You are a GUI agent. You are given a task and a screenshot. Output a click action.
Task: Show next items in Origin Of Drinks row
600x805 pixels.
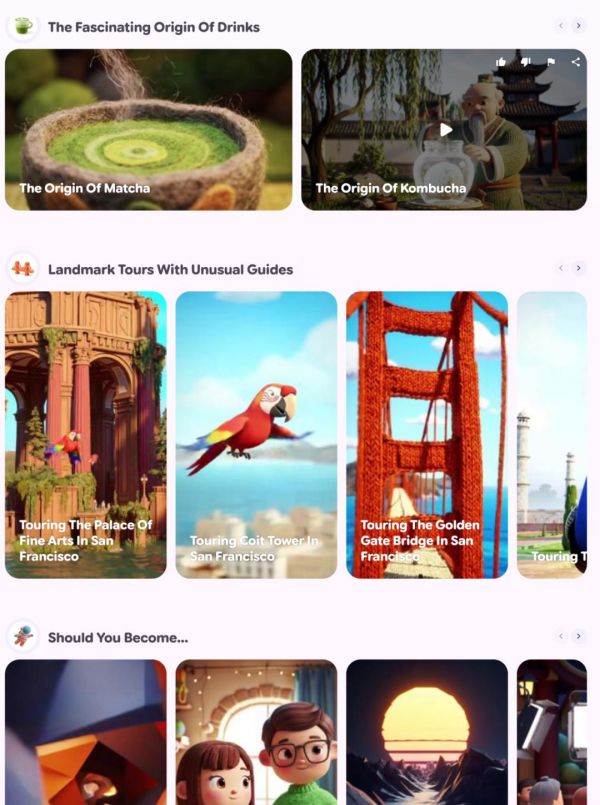579,26
